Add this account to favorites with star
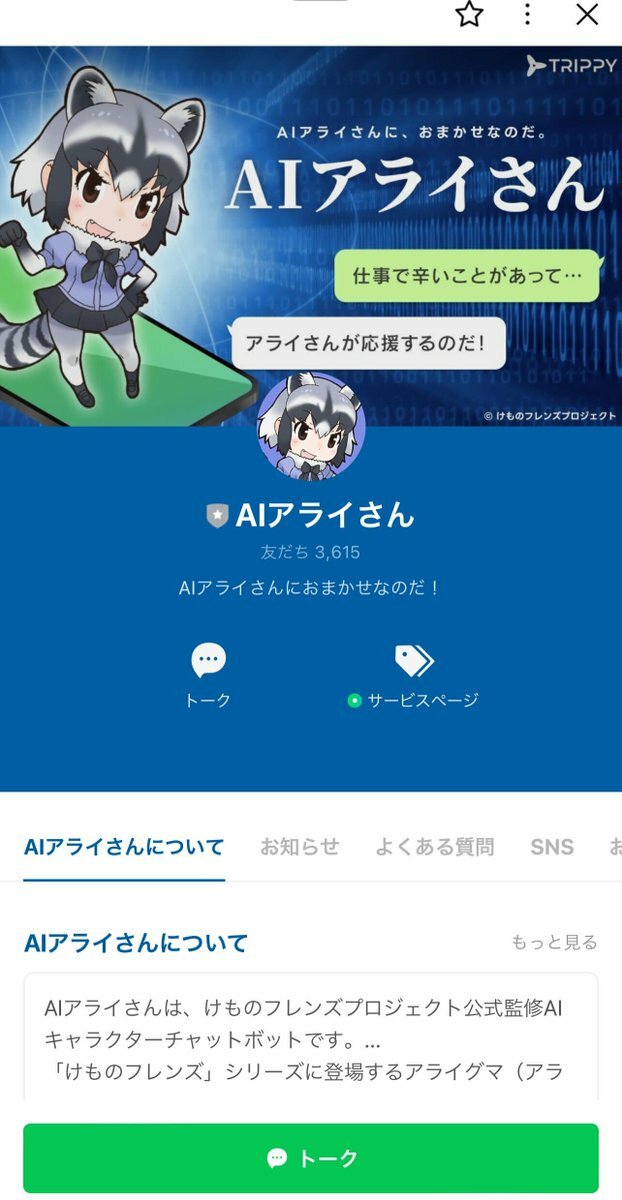The width and height of the screenshot is (622, 1200). coord(469,14)
